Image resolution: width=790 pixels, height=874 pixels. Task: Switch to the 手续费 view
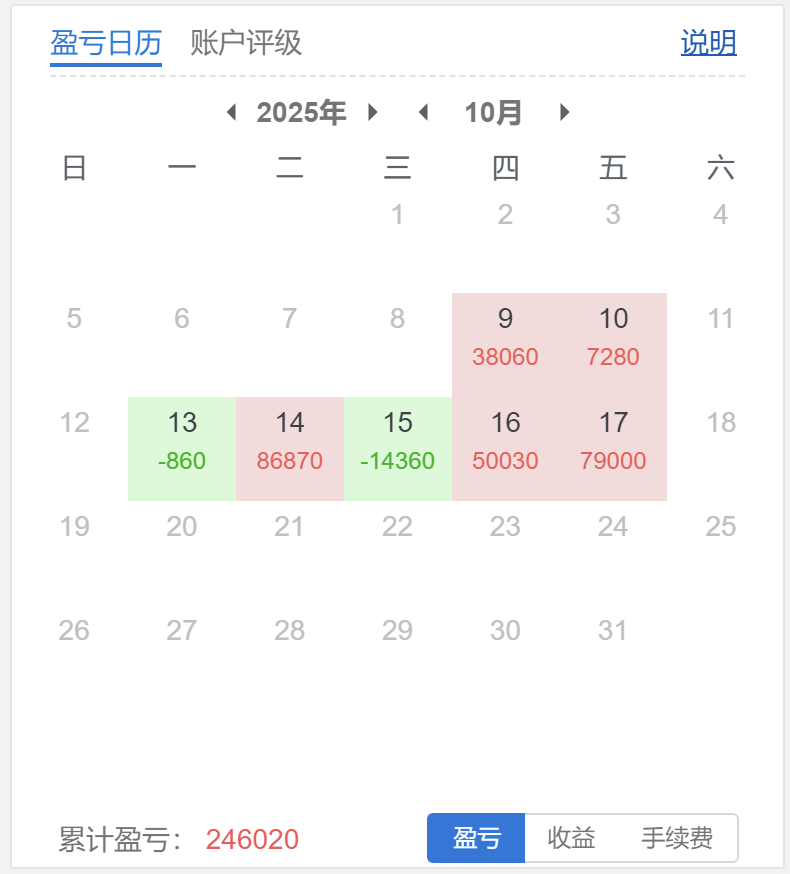(x=678, y=838)
